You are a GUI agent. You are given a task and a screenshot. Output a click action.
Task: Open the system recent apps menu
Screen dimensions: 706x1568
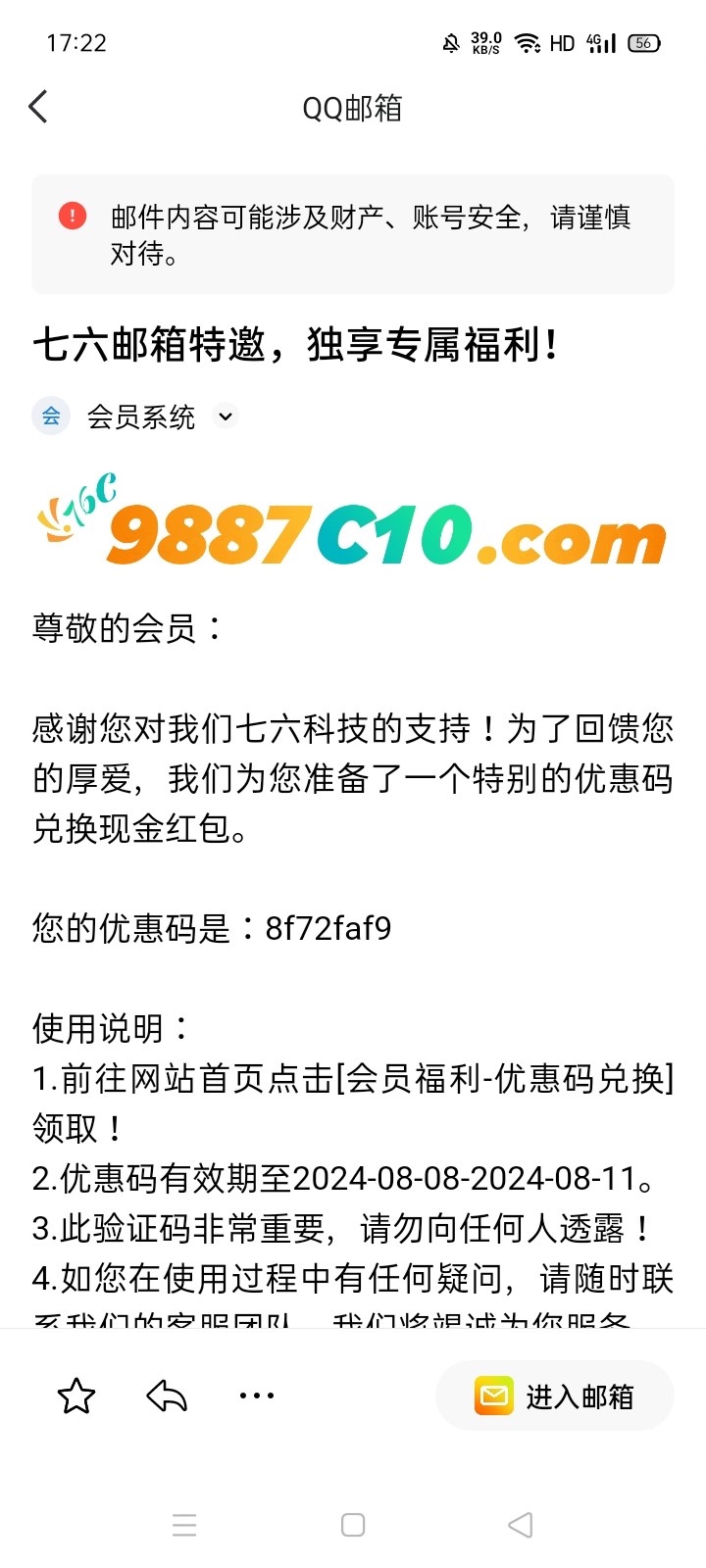[x=184, y=1525]
